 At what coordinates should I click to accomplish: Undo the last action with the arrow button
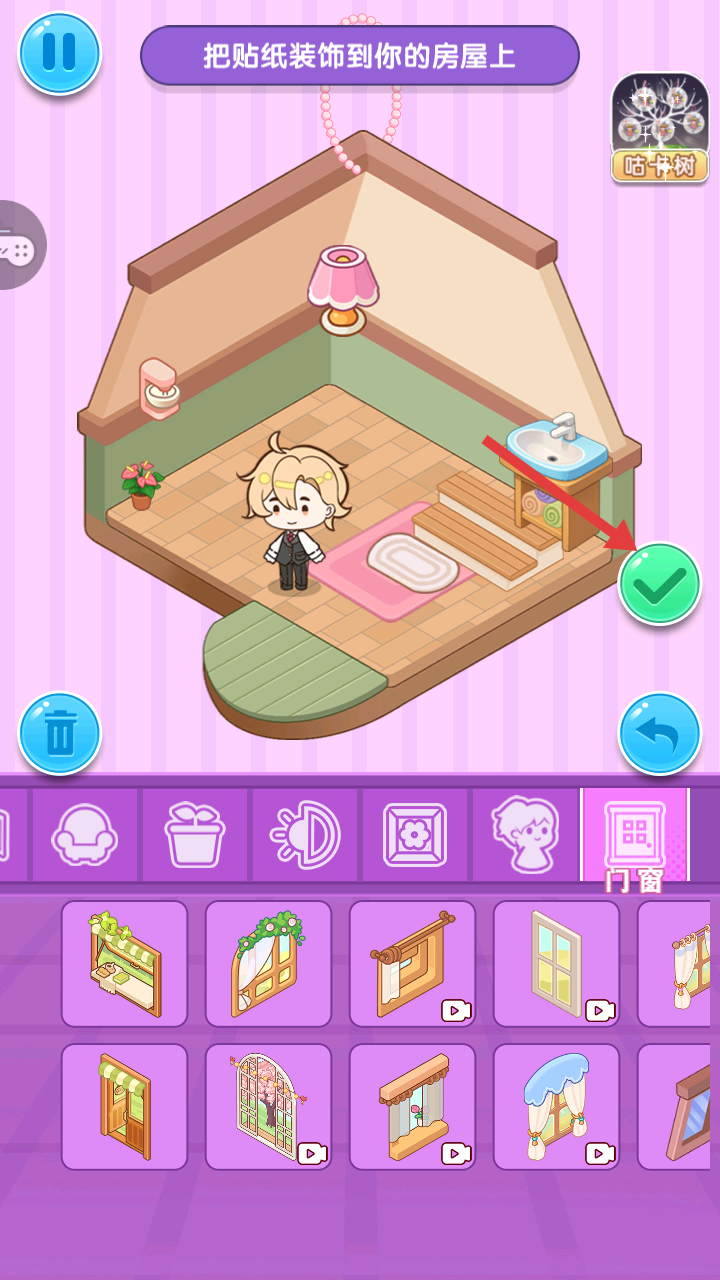pos(660,734)
